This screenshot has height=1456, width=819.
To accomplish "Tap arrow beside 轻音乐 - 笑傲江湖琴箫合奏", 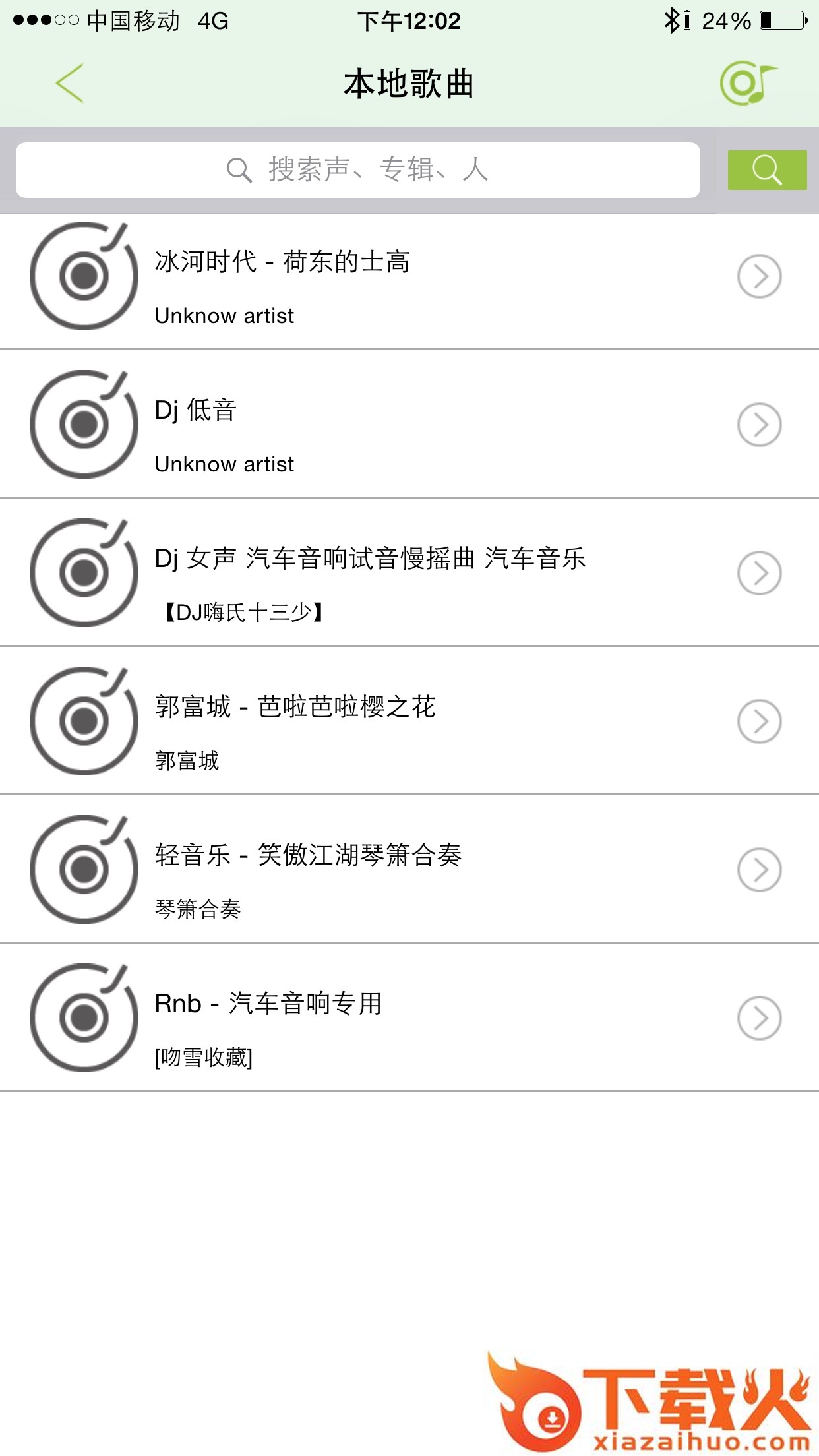I will coord(759,870).
